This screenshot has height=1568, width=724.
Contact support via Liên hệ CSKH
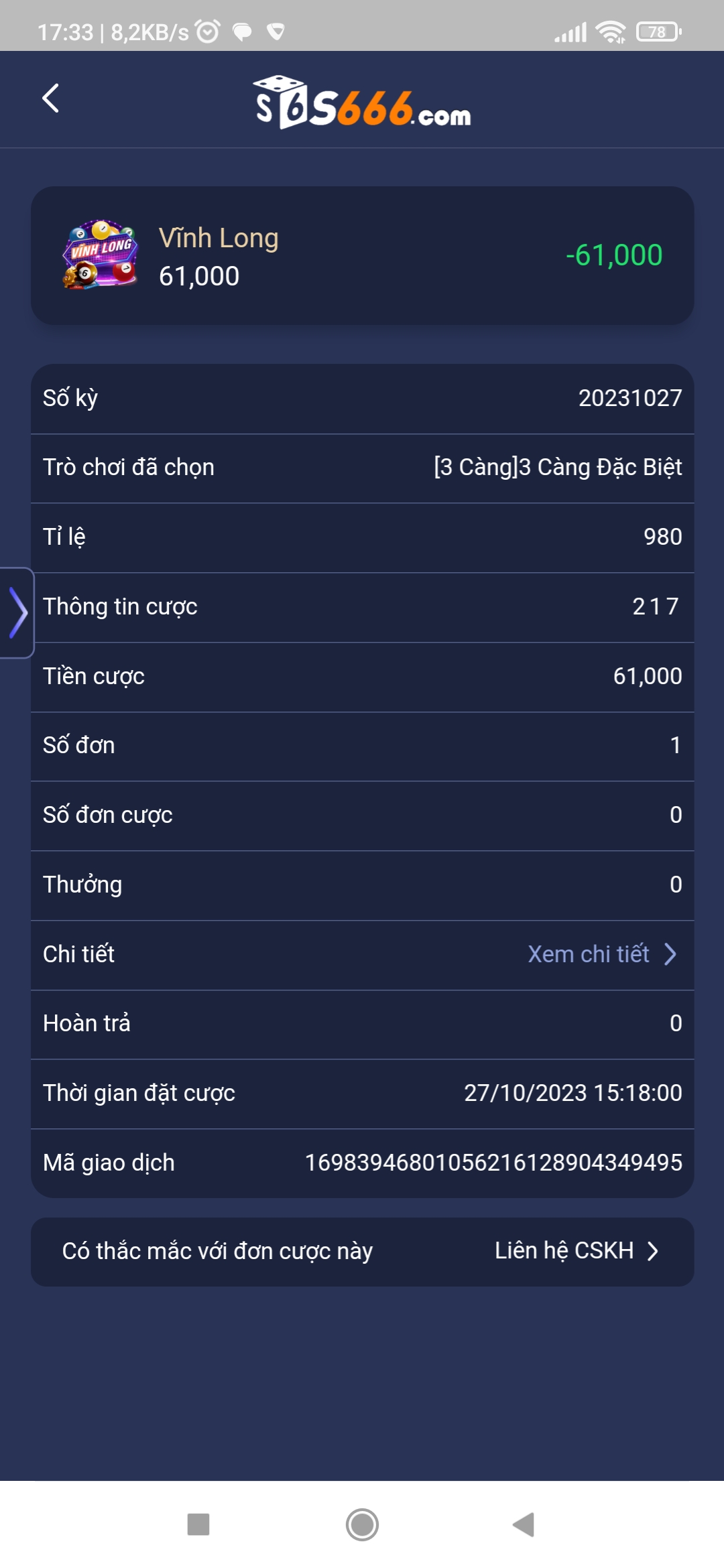click(x=576, y=1250)
